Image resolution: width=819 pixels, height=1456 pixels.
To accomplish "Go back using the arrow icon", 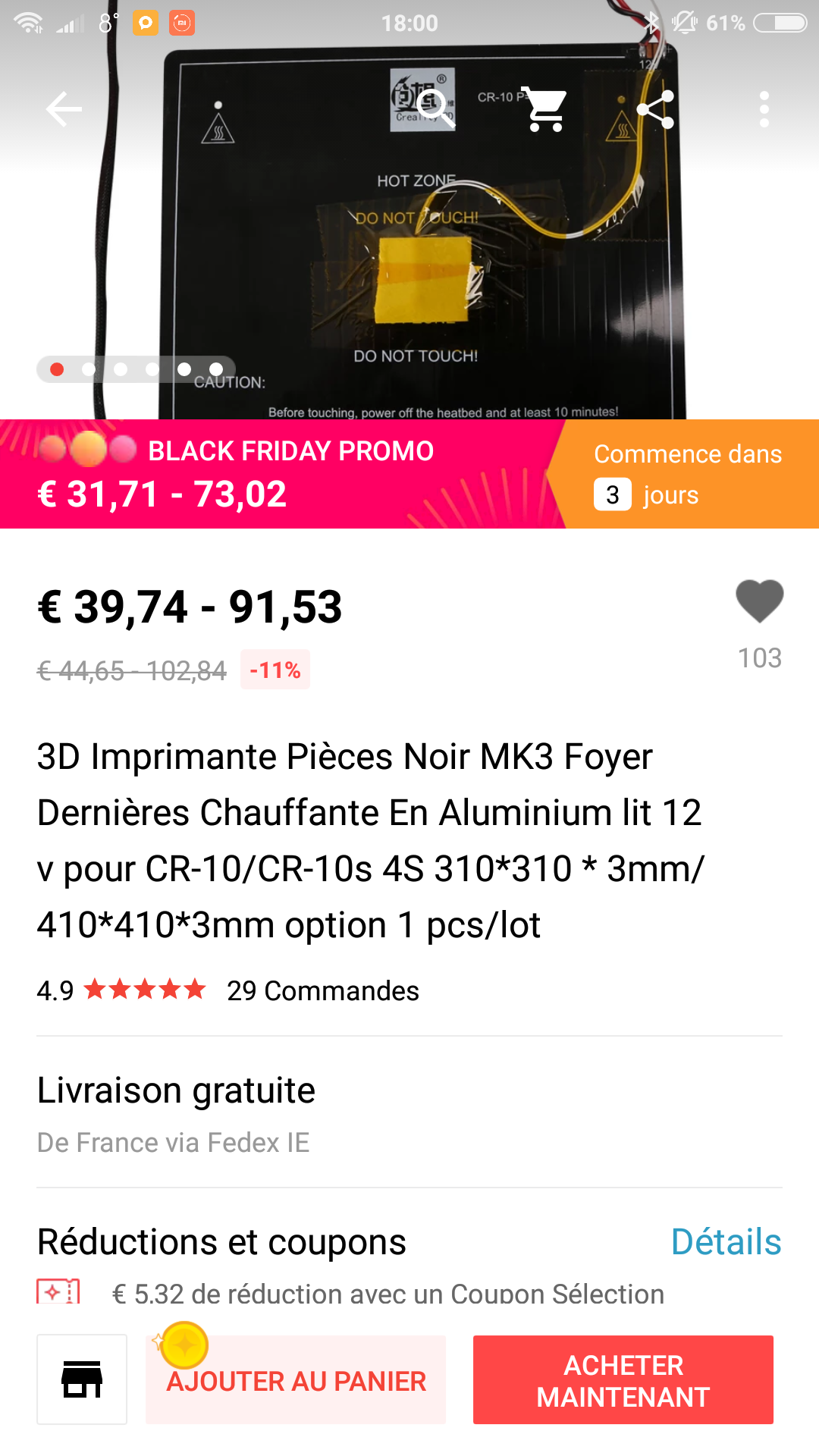I will [64, 110].
